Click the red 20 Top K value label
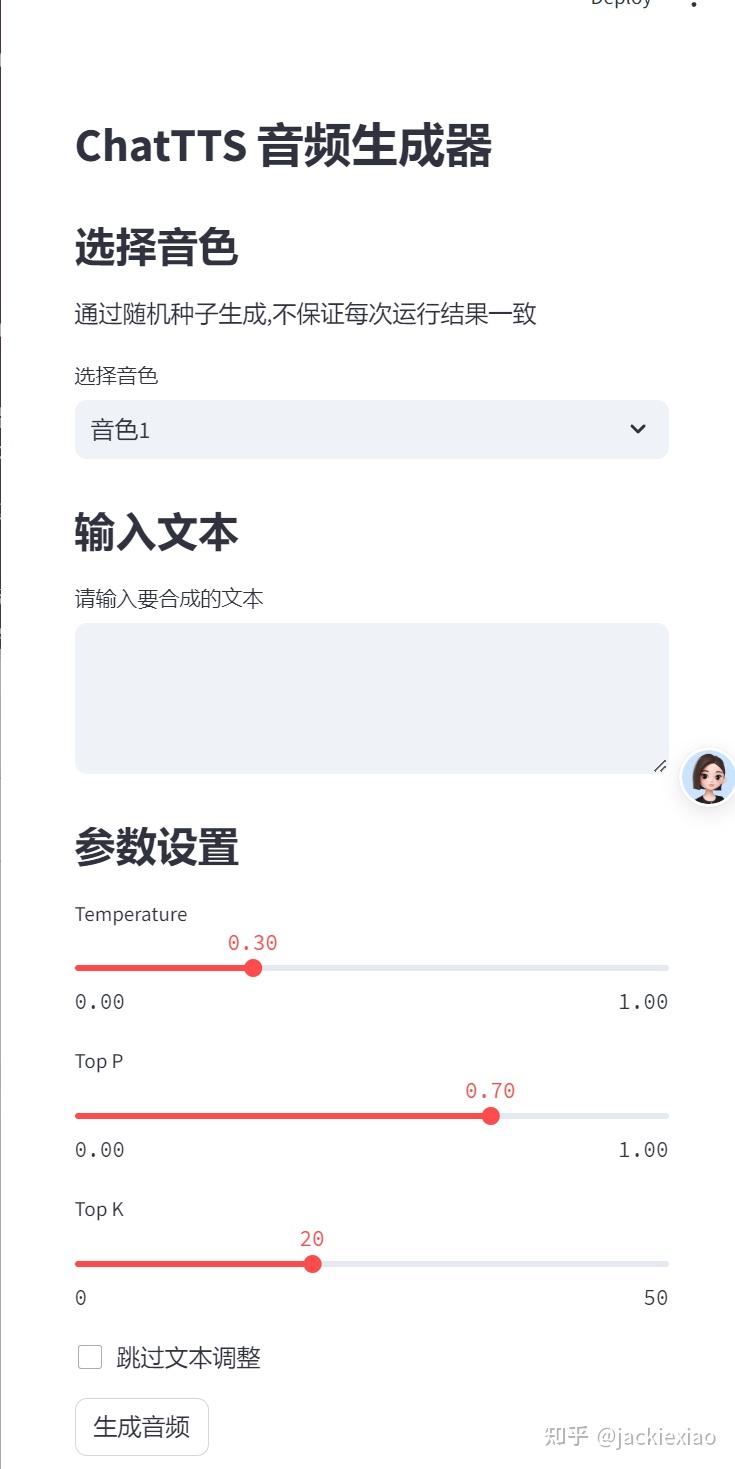Image resolution: width=735 pixels, height=1469 pixels. 312,1239
